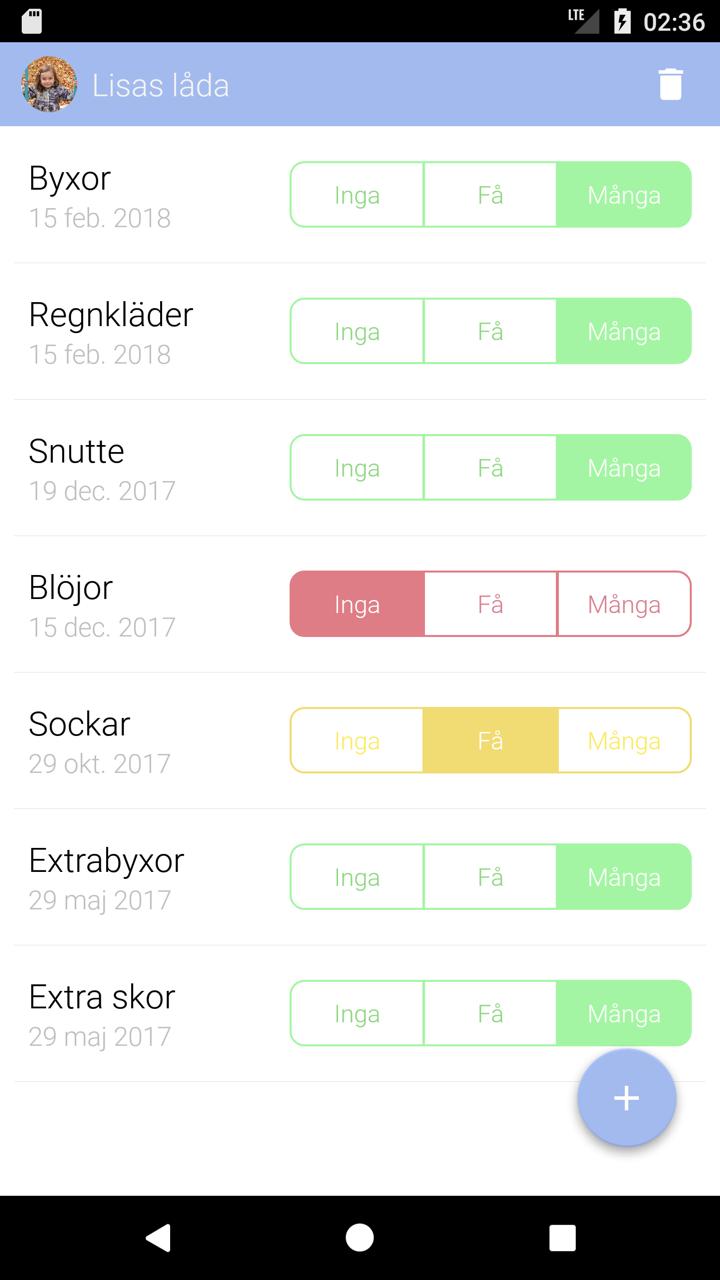Add a new item with the plus button

(x=626, y=1098)
